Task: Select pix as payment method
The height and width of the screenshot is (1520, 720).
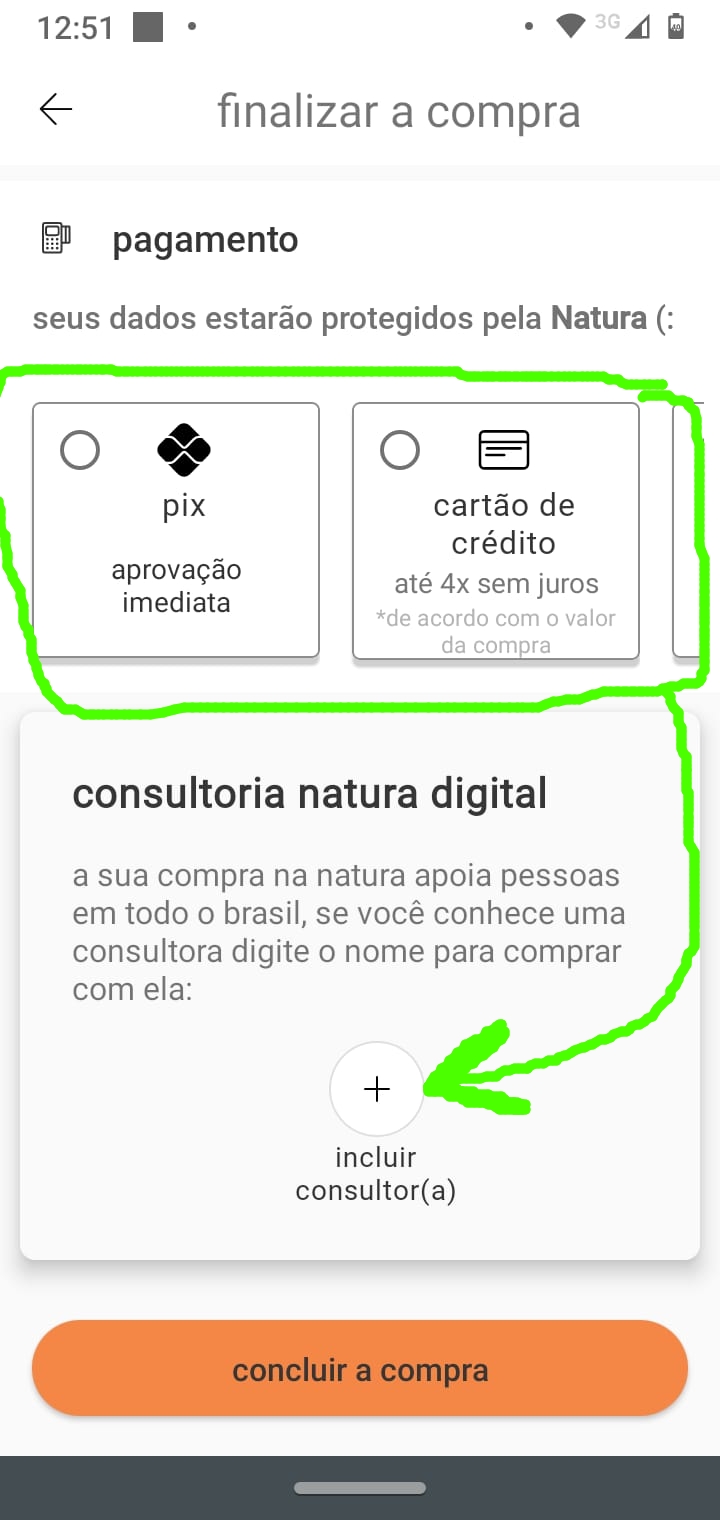Action: pos(80,451)
